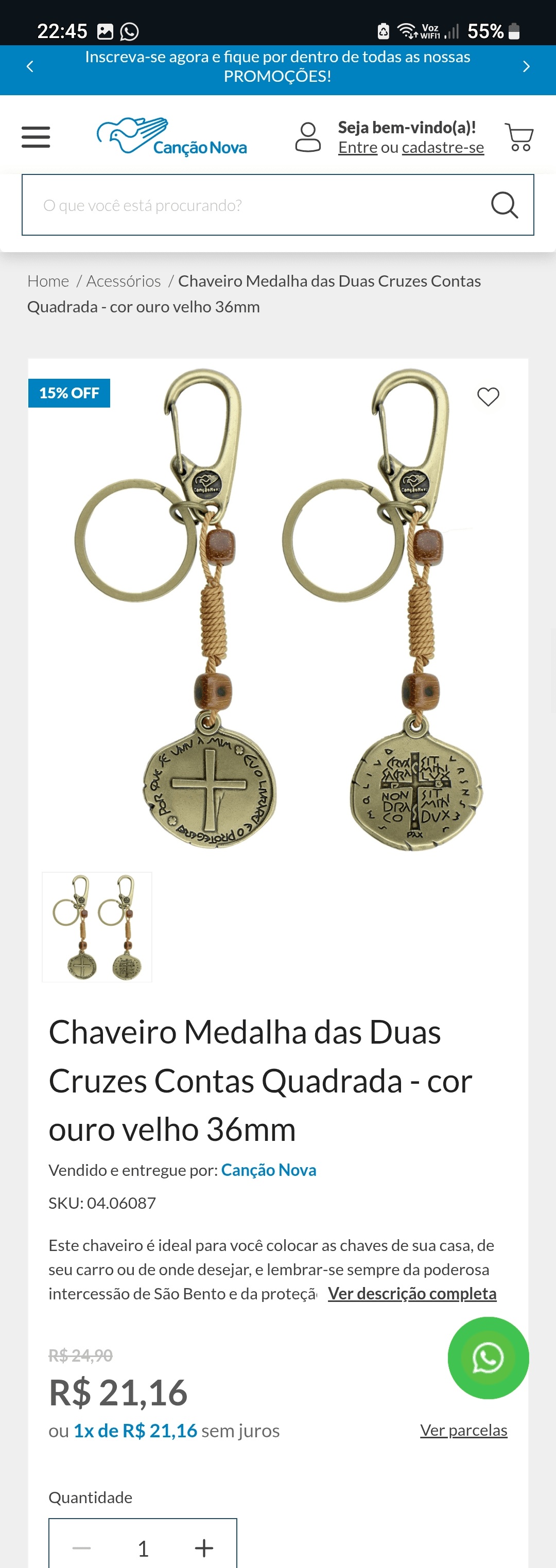Viewport: 556px width, 1568px height.
Task: Go to Home breadcrumb
Action: (x=48, y=281)
